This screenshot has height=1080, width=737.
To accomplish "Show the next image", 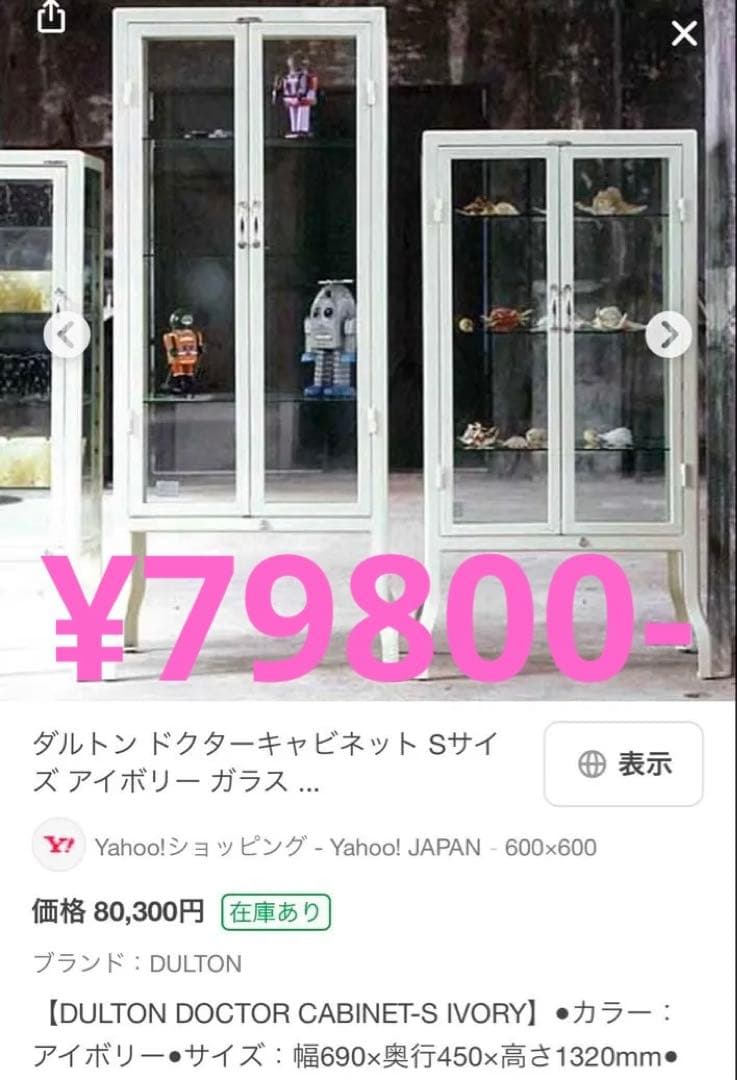I will tap(668, 336).
